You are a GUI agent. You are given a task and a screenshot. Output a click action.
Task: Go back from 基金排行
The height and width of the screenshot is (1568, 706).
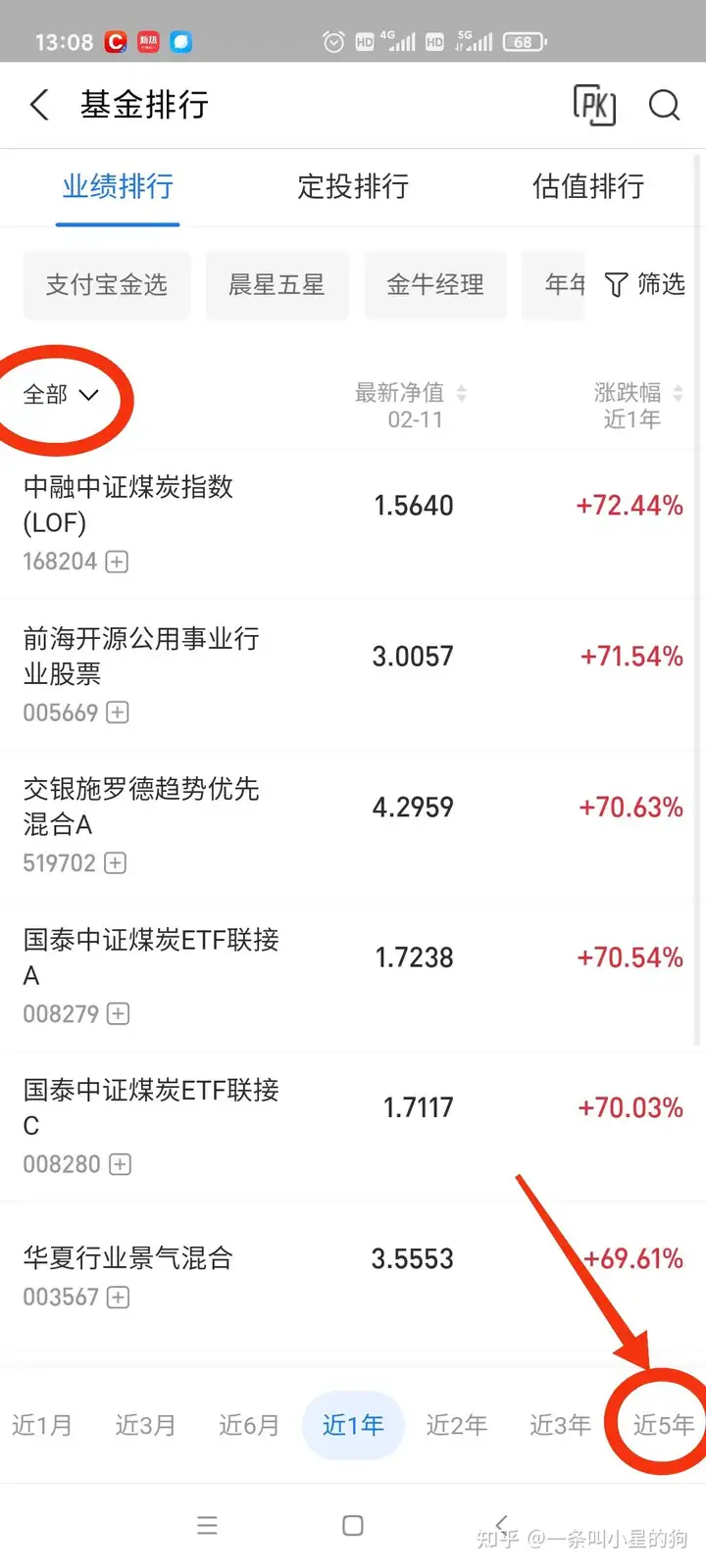[x=39, y=105]
